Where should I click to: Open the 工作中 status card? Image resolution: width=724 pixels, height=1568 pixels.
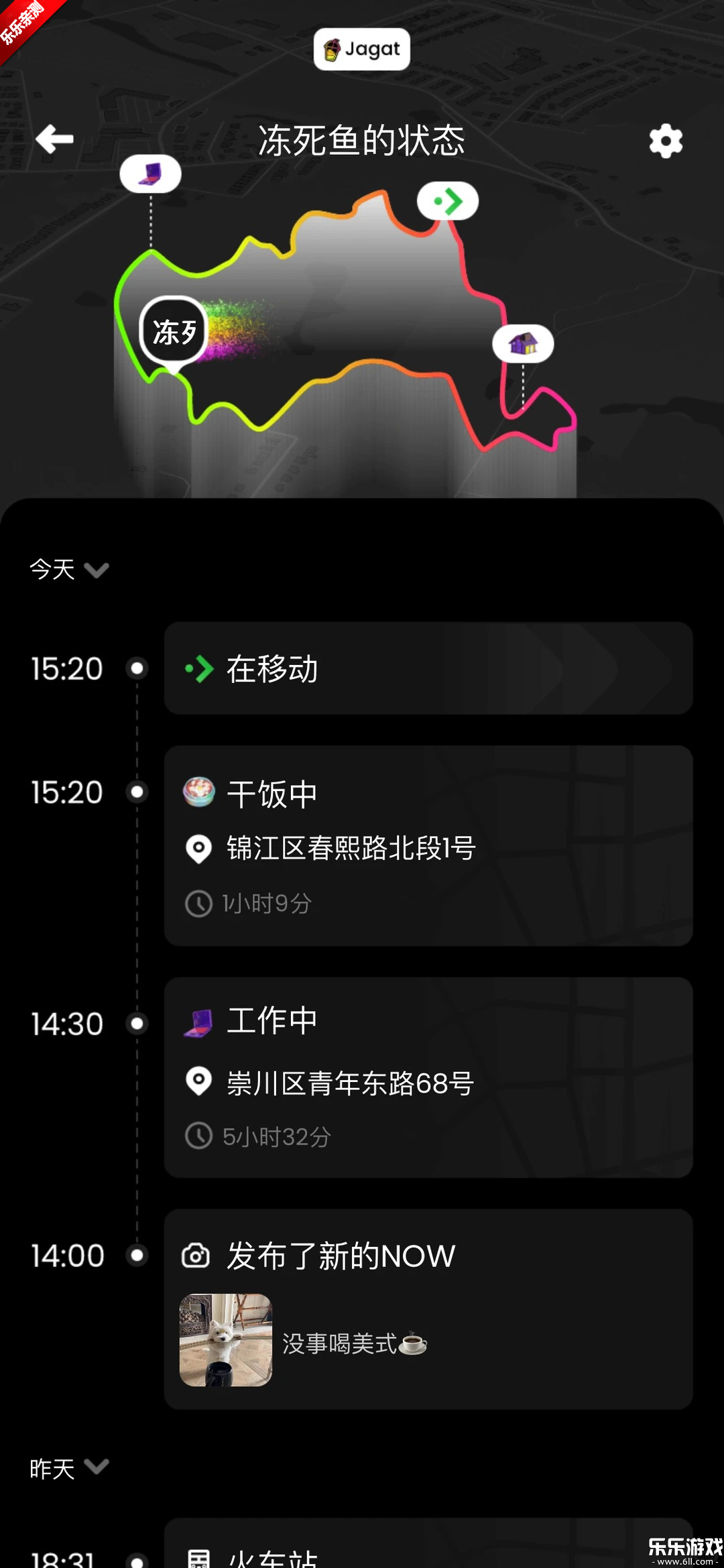pyautogui.click(x=428, y=1077)
